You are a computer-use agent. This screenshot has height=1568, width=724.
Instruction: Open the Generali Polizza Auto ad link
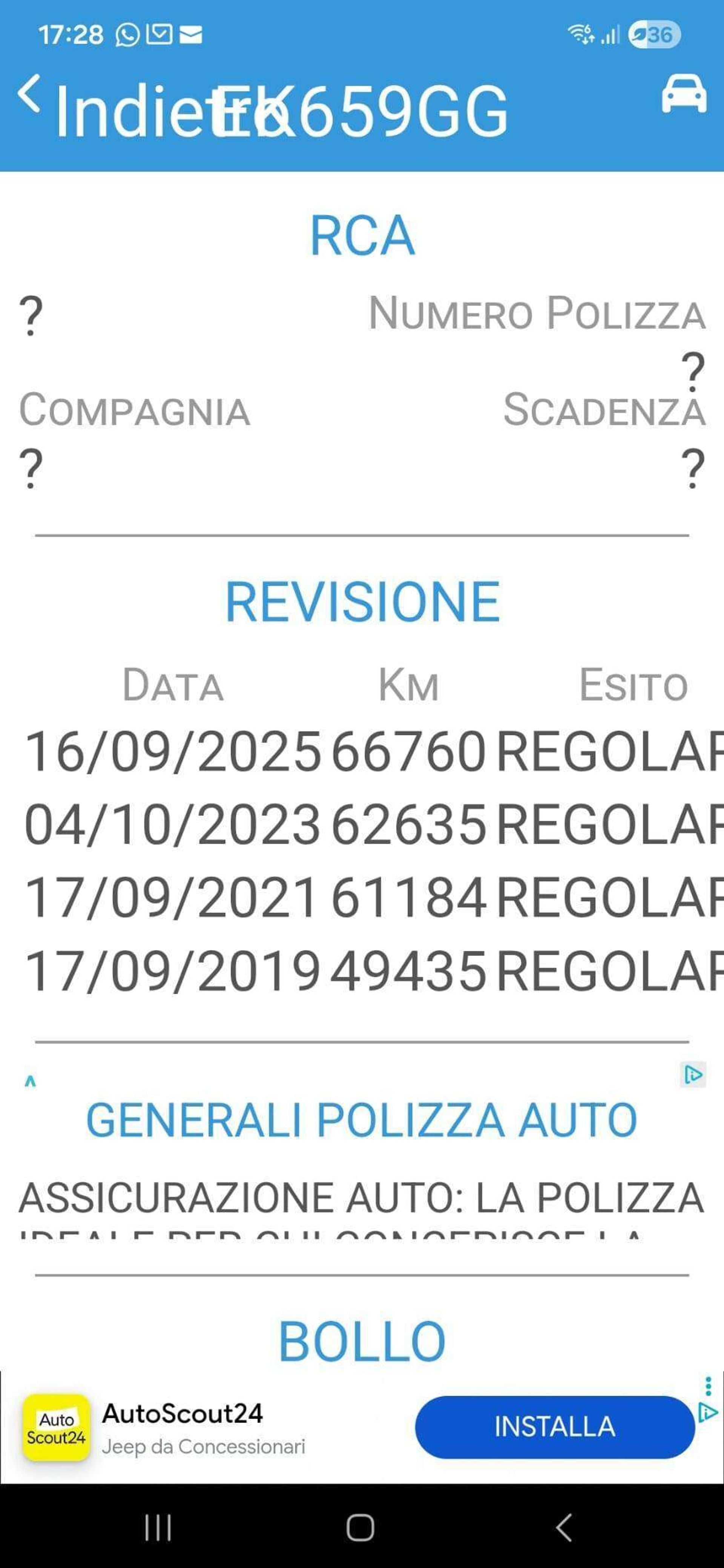click(x=362, y=1120)
